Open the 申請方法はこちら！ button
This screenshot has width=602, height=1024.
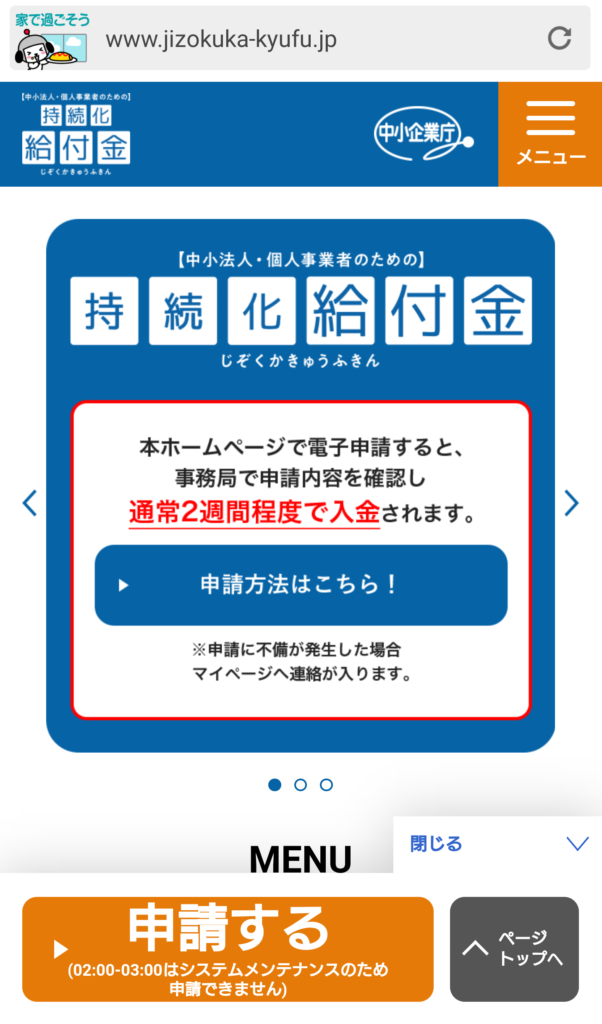(x=301, y=585)
